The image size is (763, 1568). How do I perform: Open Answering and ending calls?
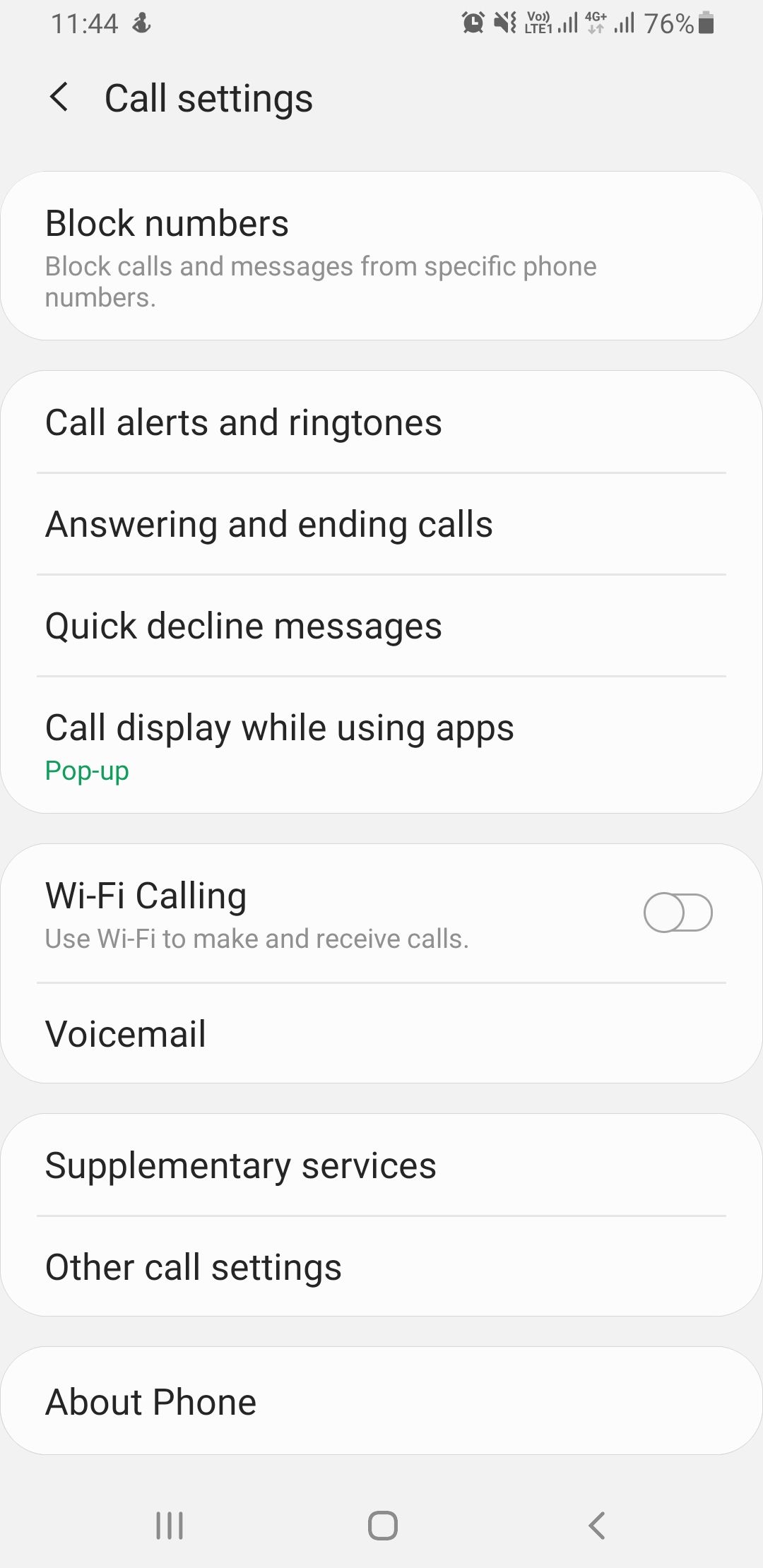(381, 524)
